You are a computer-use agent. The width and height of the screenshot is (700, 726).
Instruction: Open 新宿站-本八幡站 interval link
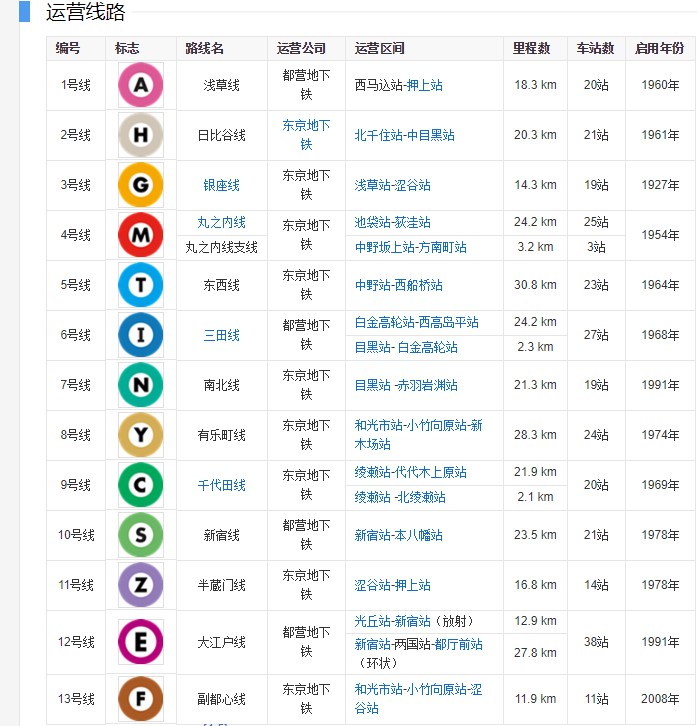point(398,535)
